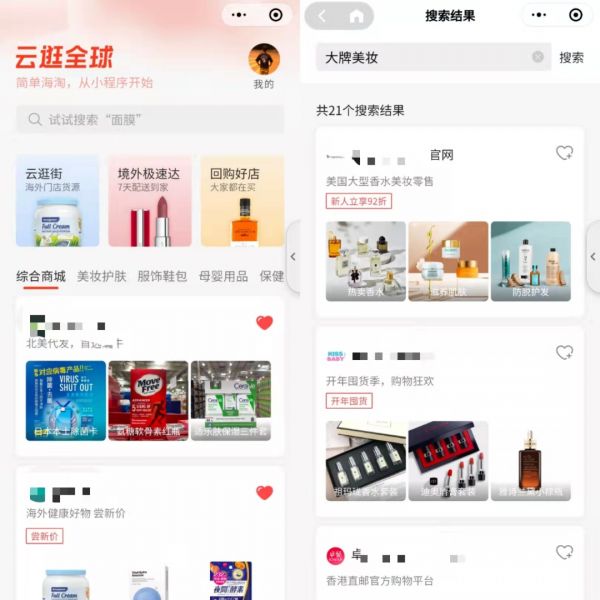Open the 回购好店 card
This screenshot has height=600, width=600.
click(242, 201)
